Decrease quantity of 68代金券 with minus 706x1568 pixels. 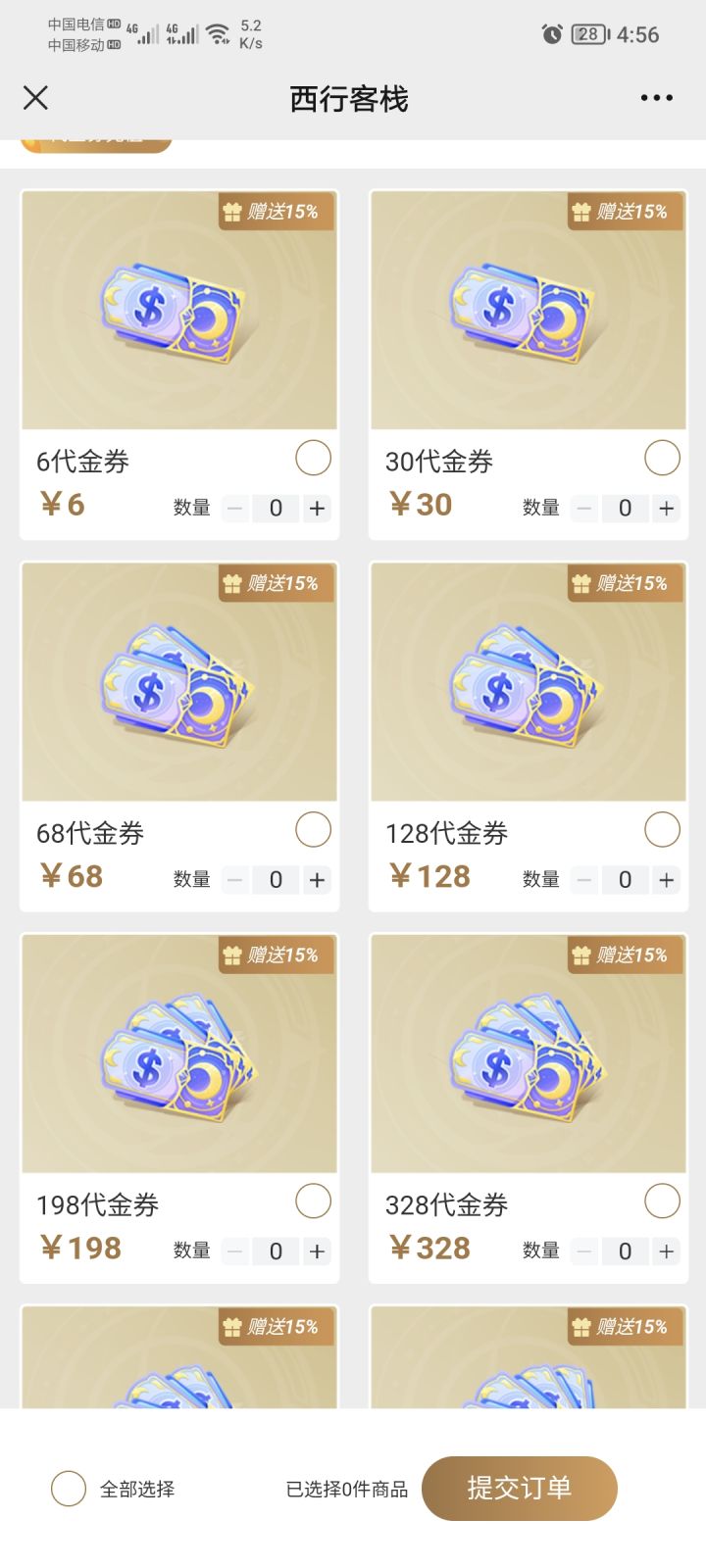234,879
